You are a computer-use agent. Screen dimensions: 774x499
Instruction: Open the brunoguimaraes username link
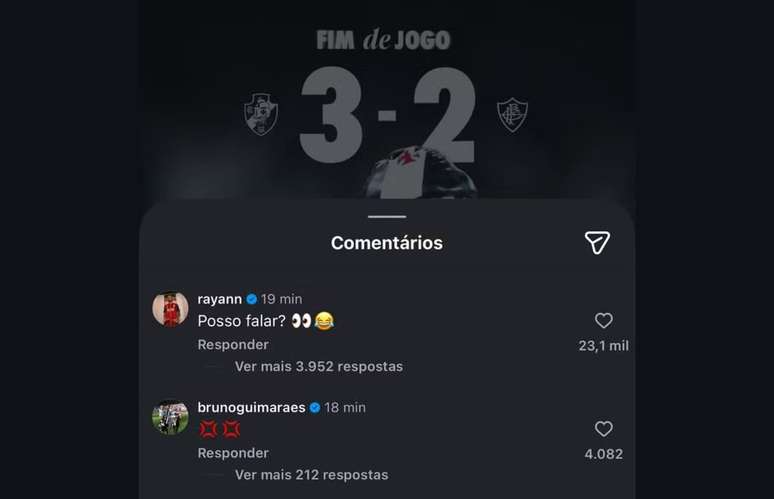pos(251,407)
